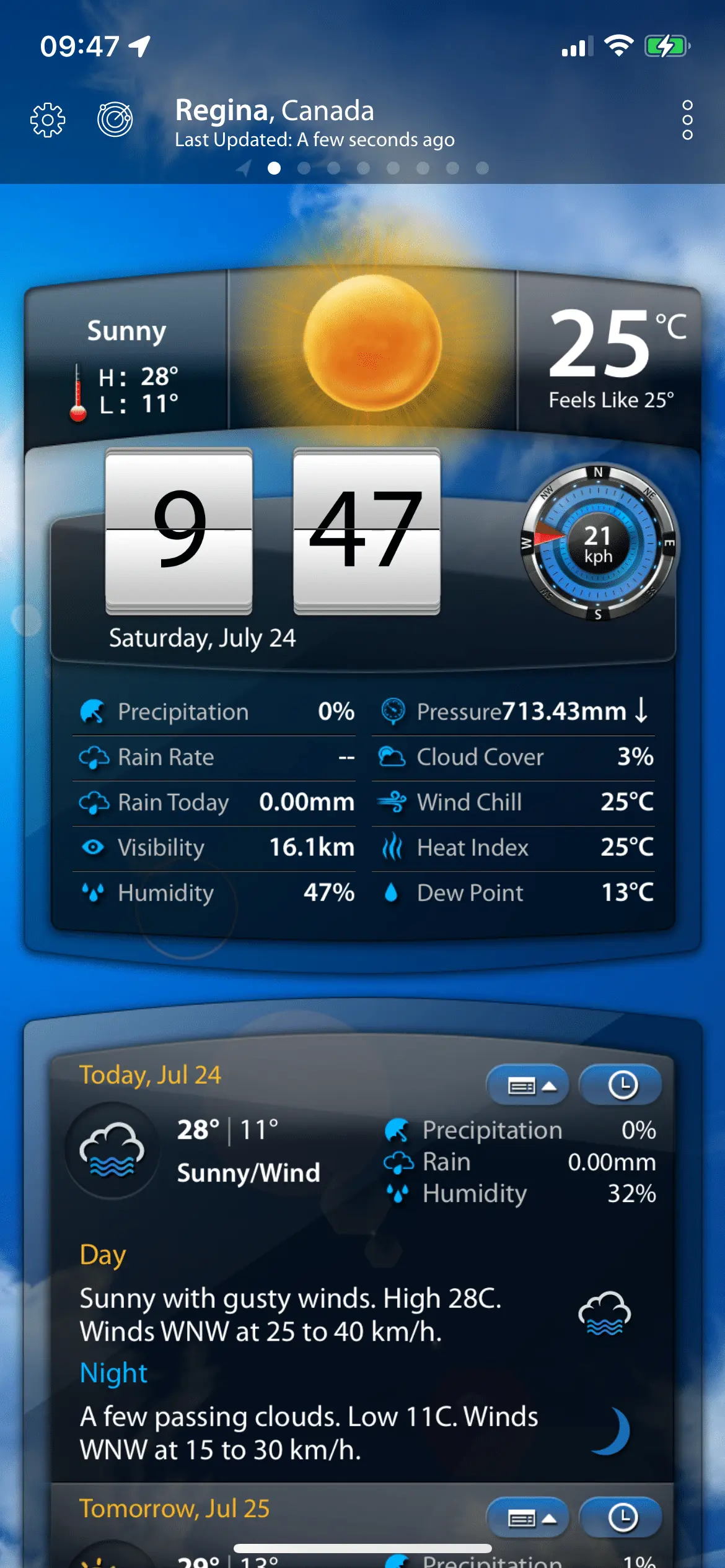Screen dimensions: 725x1568
Task: Toggle details for Tomorrow, Jul 25
Action: click(x=528, y=1518)
